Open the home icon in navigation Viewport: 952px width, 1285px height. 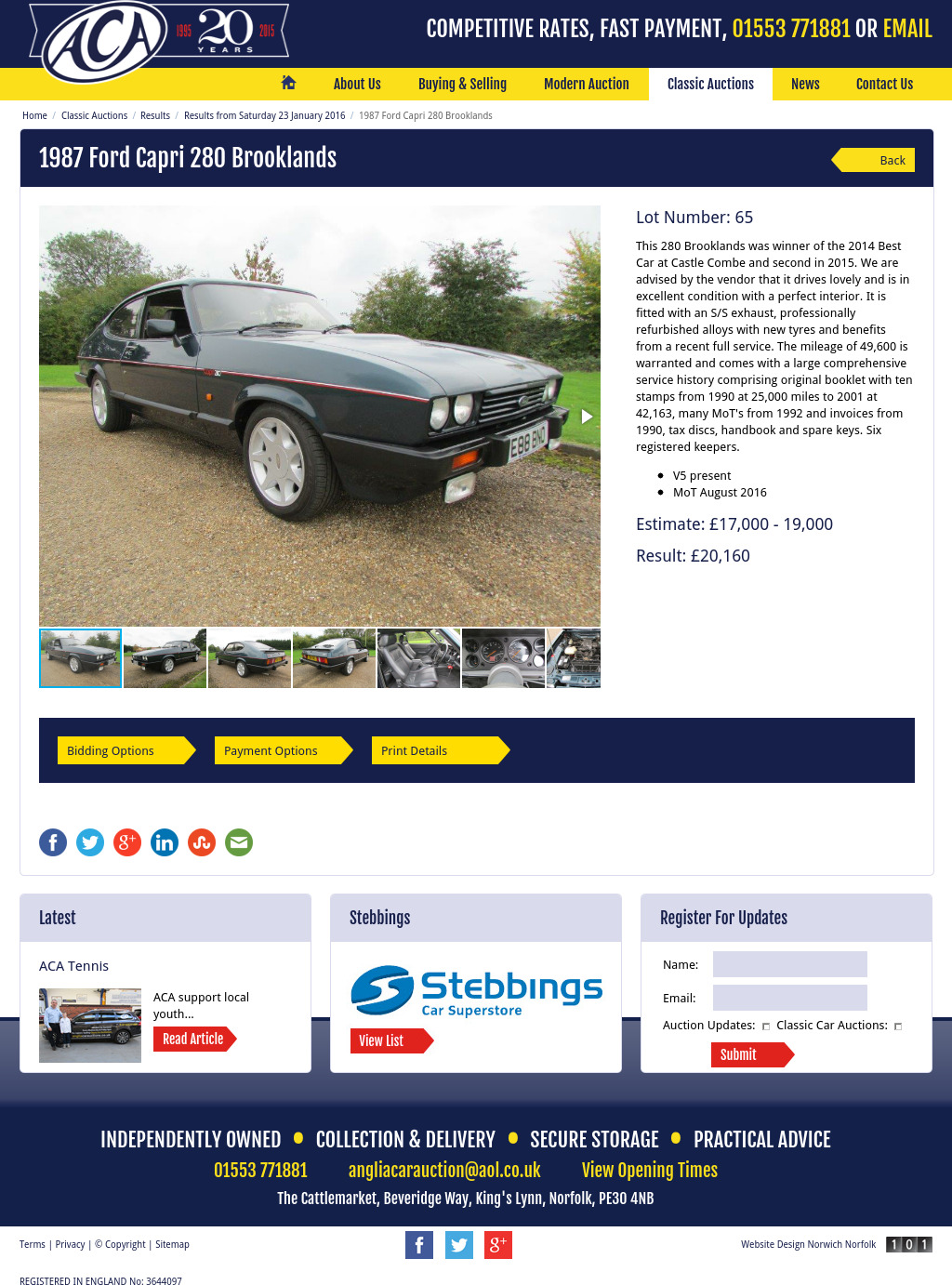point(288,83)
